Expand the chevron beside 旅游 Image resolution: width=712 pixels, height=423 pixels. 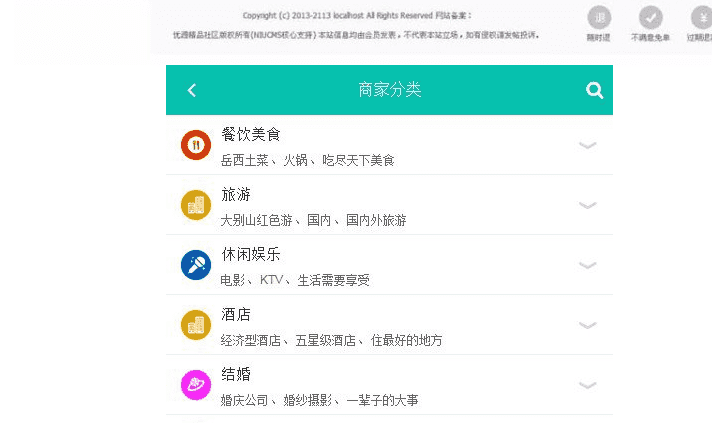coord(588,205)
